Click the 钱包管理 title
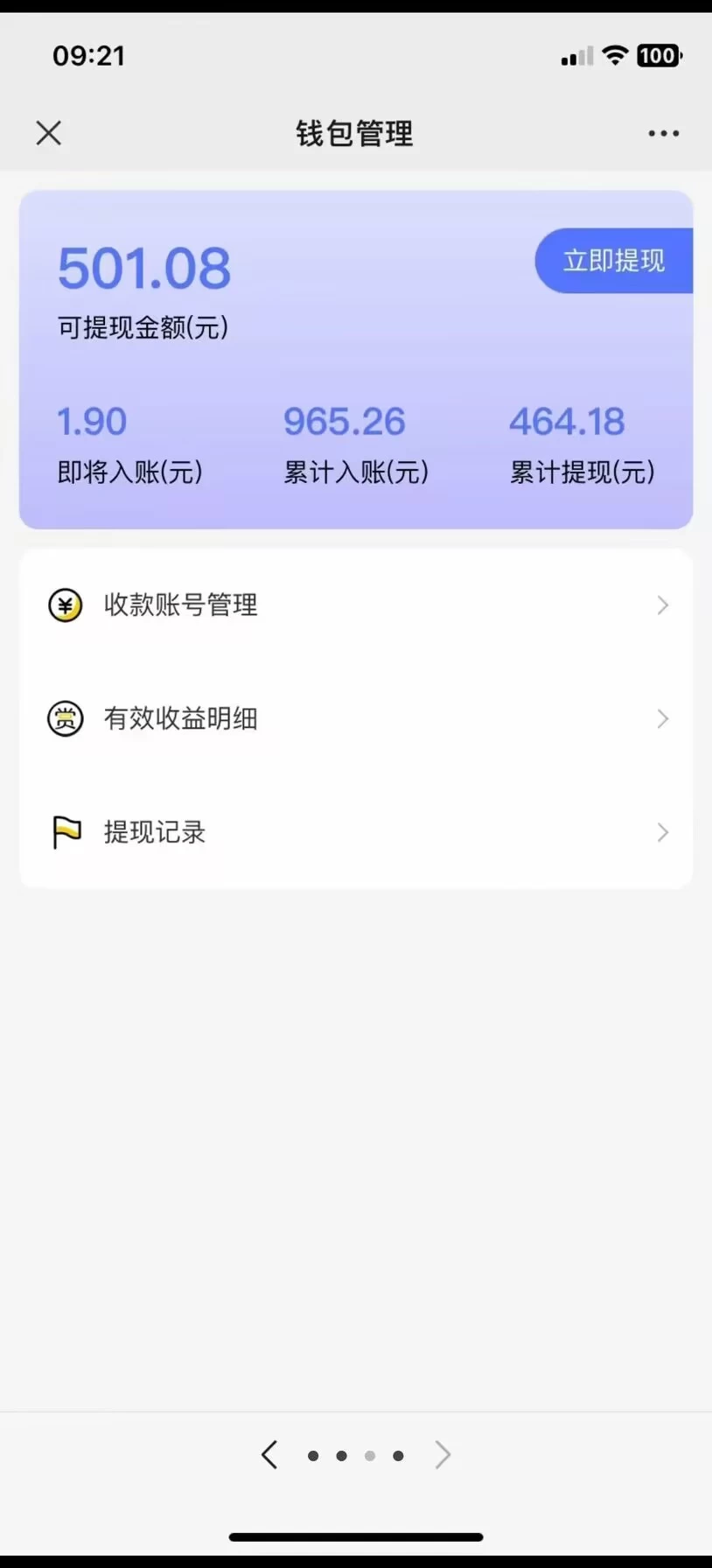The height and width of the screenshot is (1568, 712). [x=353, y=133]
